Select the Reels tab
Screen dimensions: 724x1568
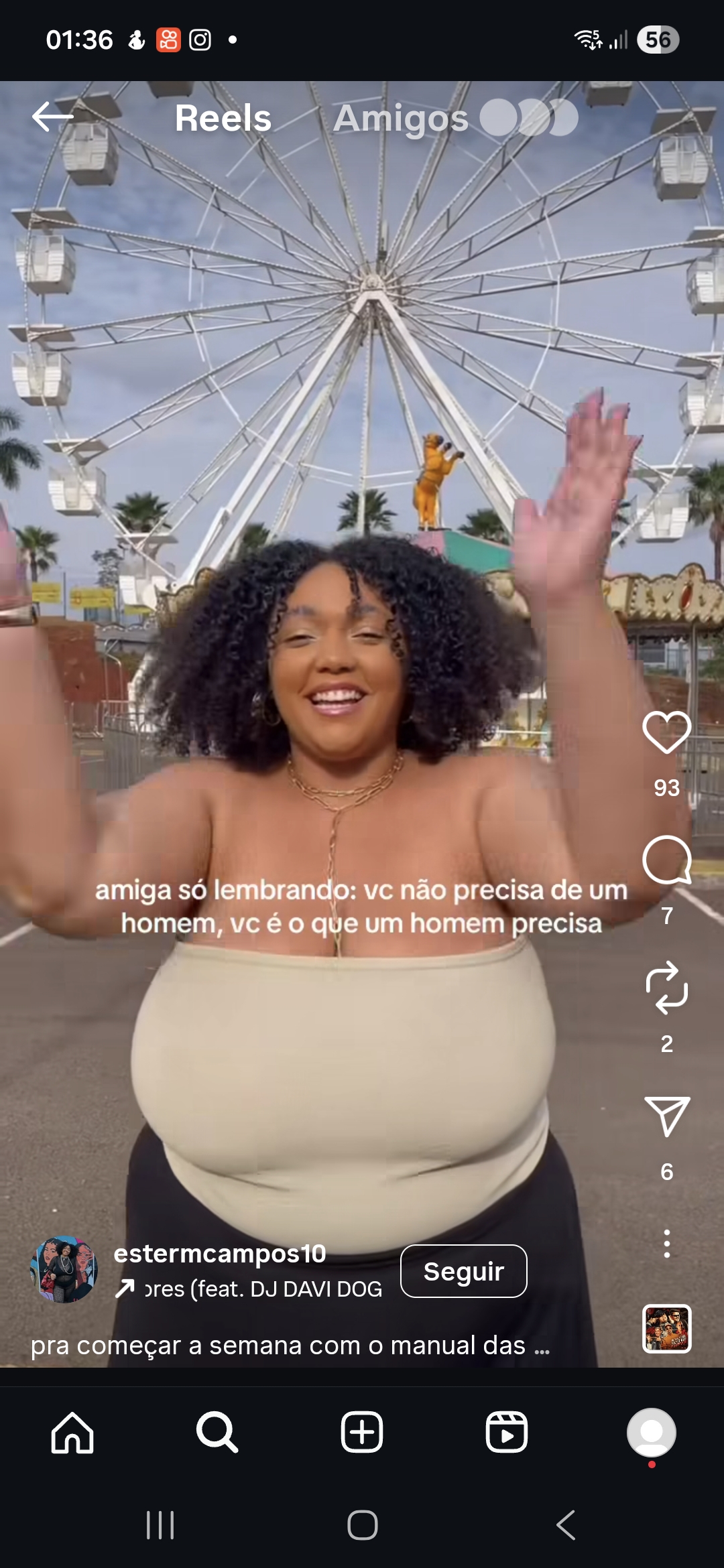point(223,119)
